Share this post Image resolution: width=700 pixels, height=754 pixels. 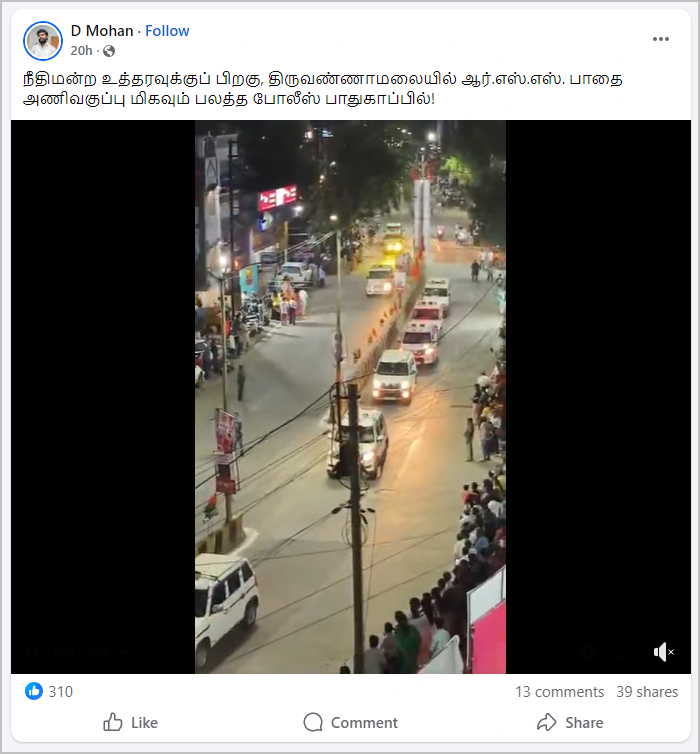click(570, 722)
